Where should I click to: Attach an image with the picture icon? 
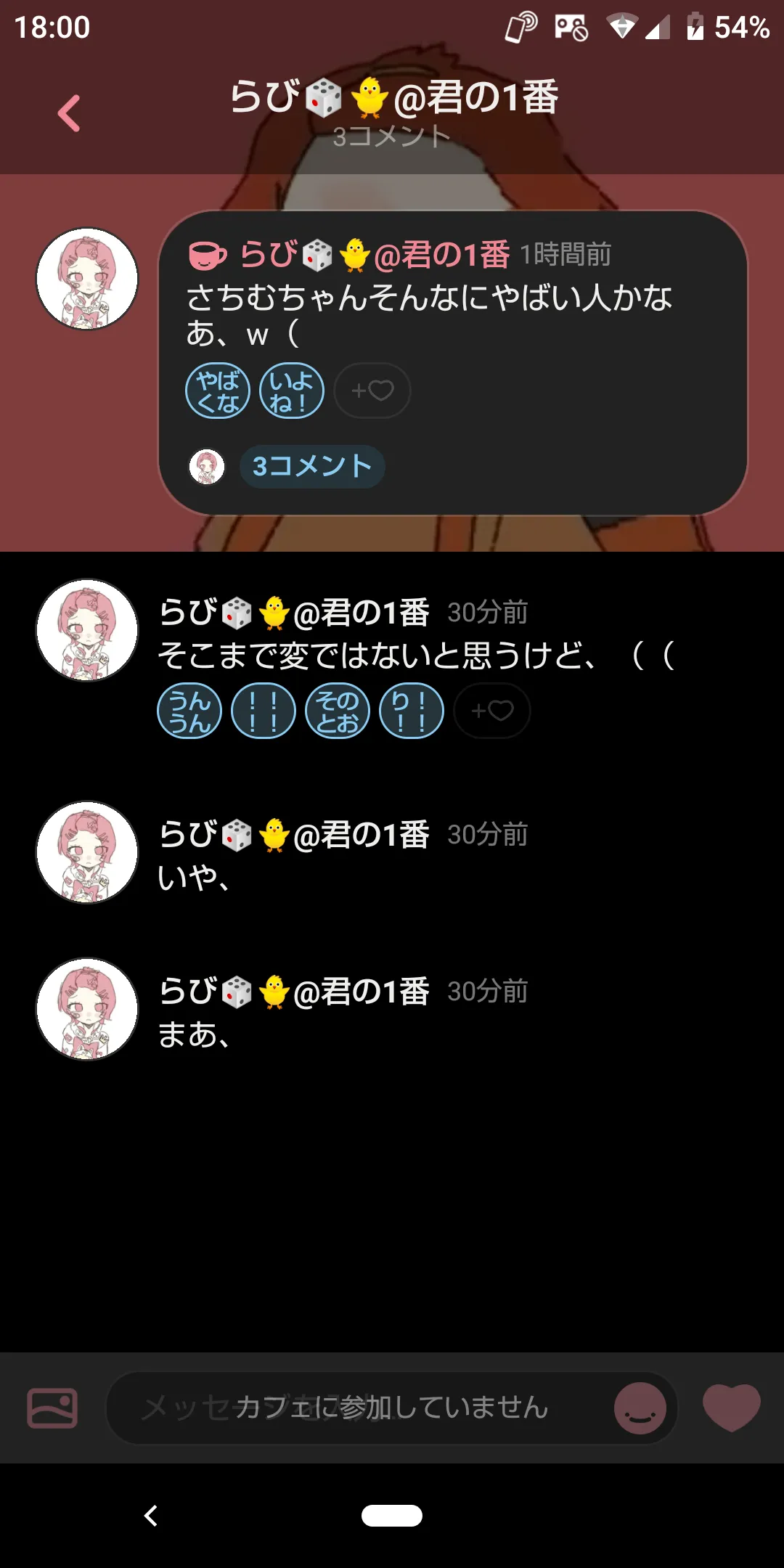[x=52, y=1408]
